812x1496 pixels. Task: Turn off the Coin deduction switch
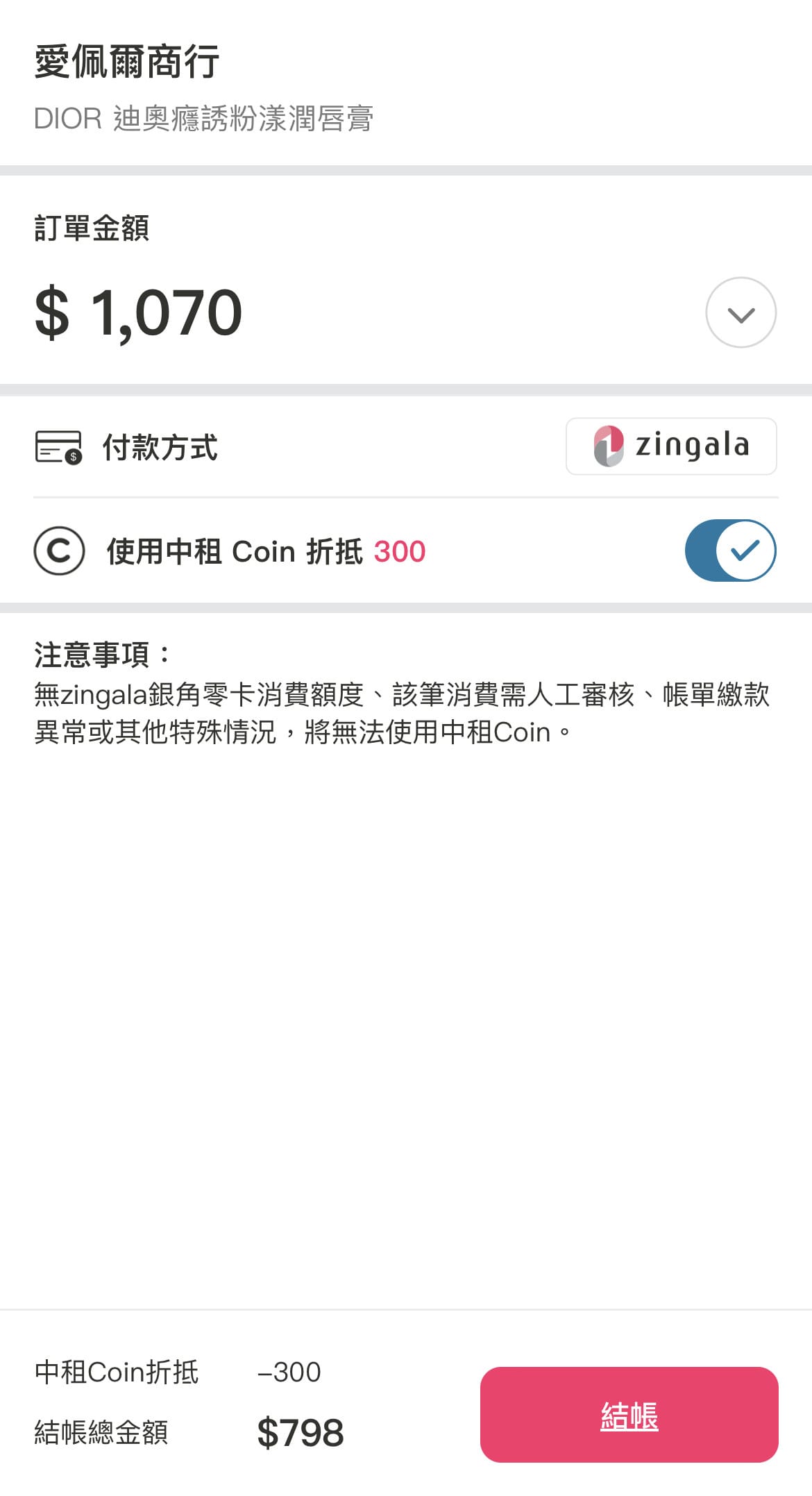tap(730, 550)
